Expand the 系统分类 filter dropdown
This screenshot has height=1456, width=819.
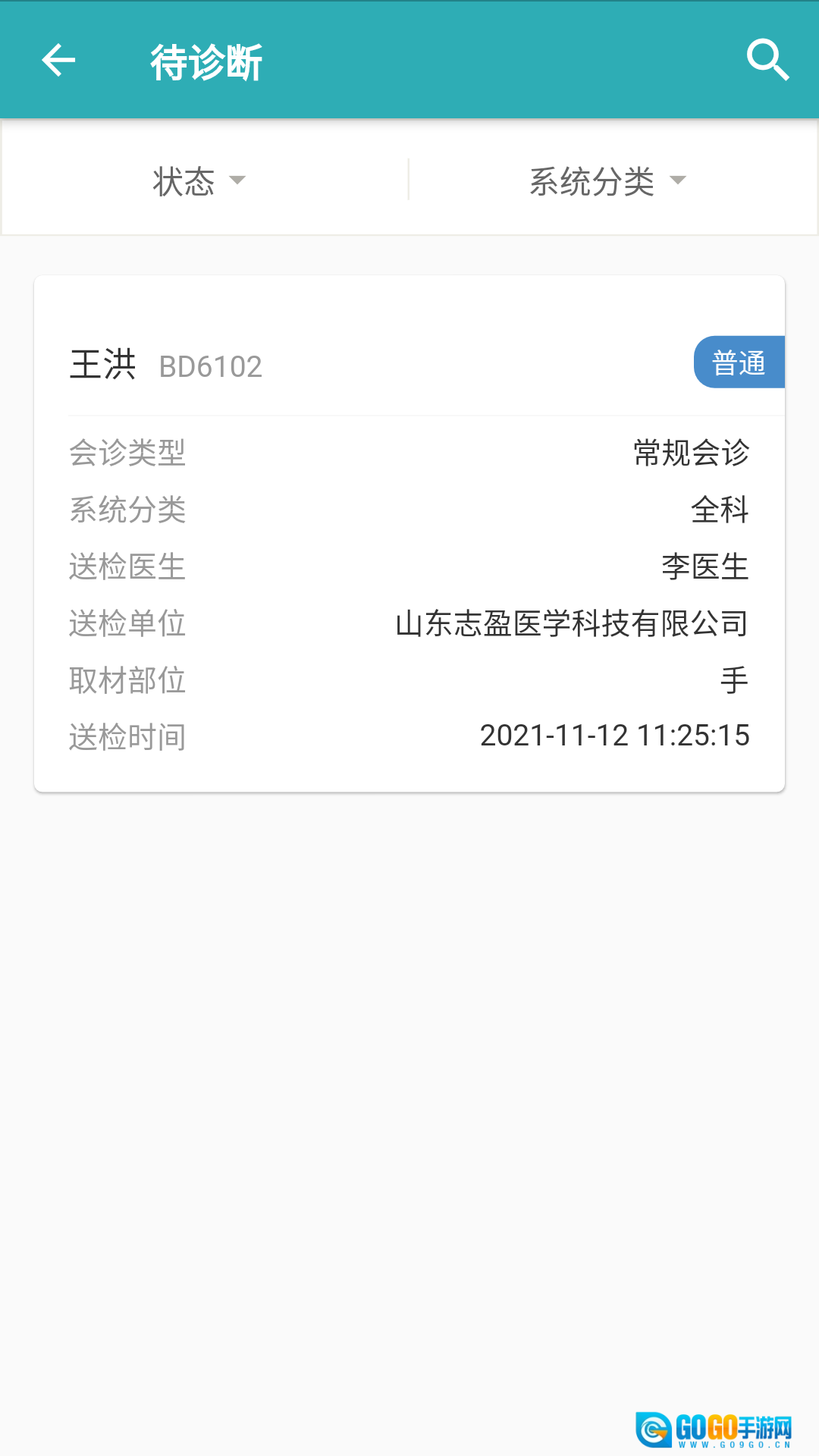(x=607, y=180)
